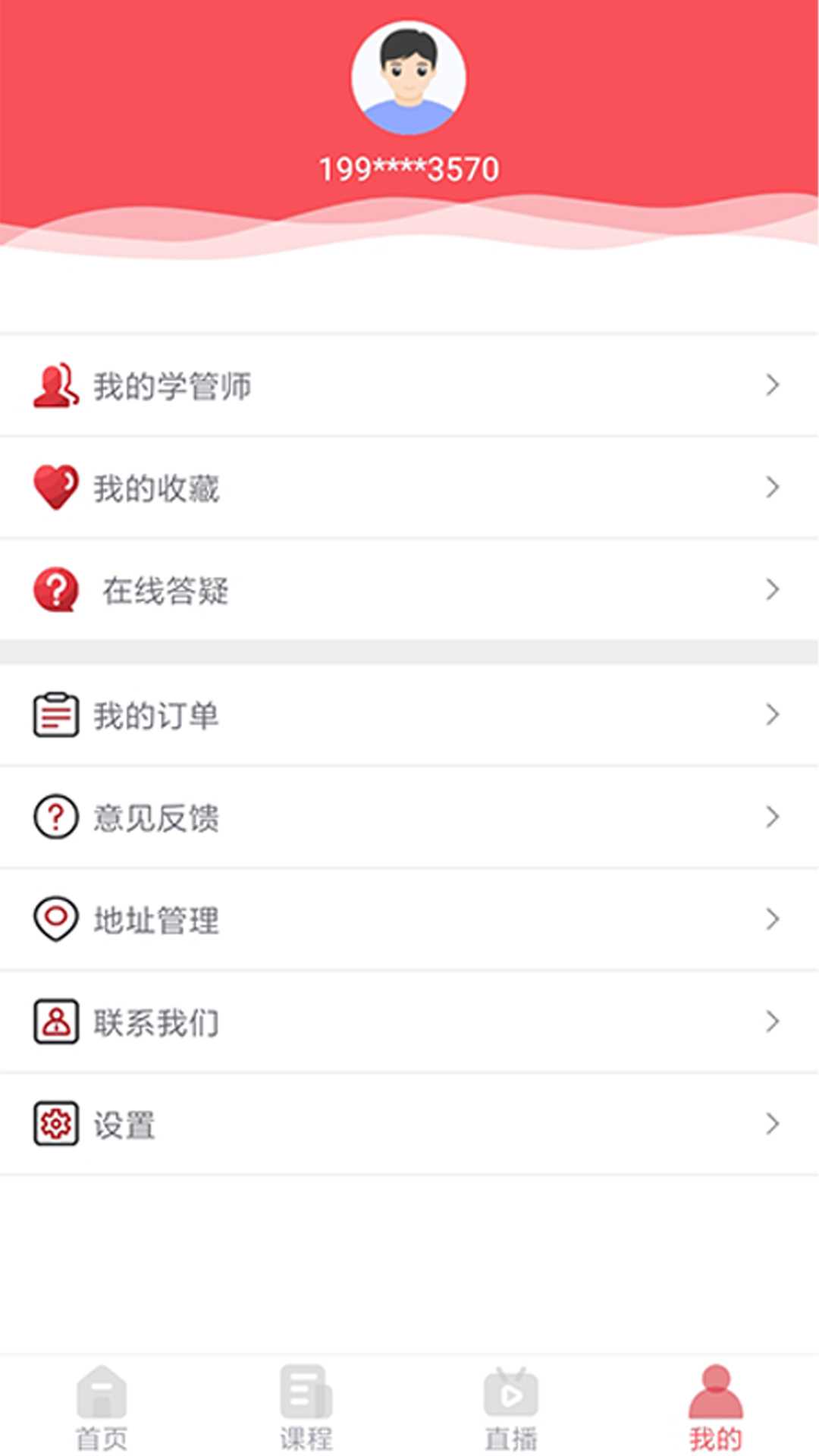Select the 我的学管师 person icon

pos(55,385)
